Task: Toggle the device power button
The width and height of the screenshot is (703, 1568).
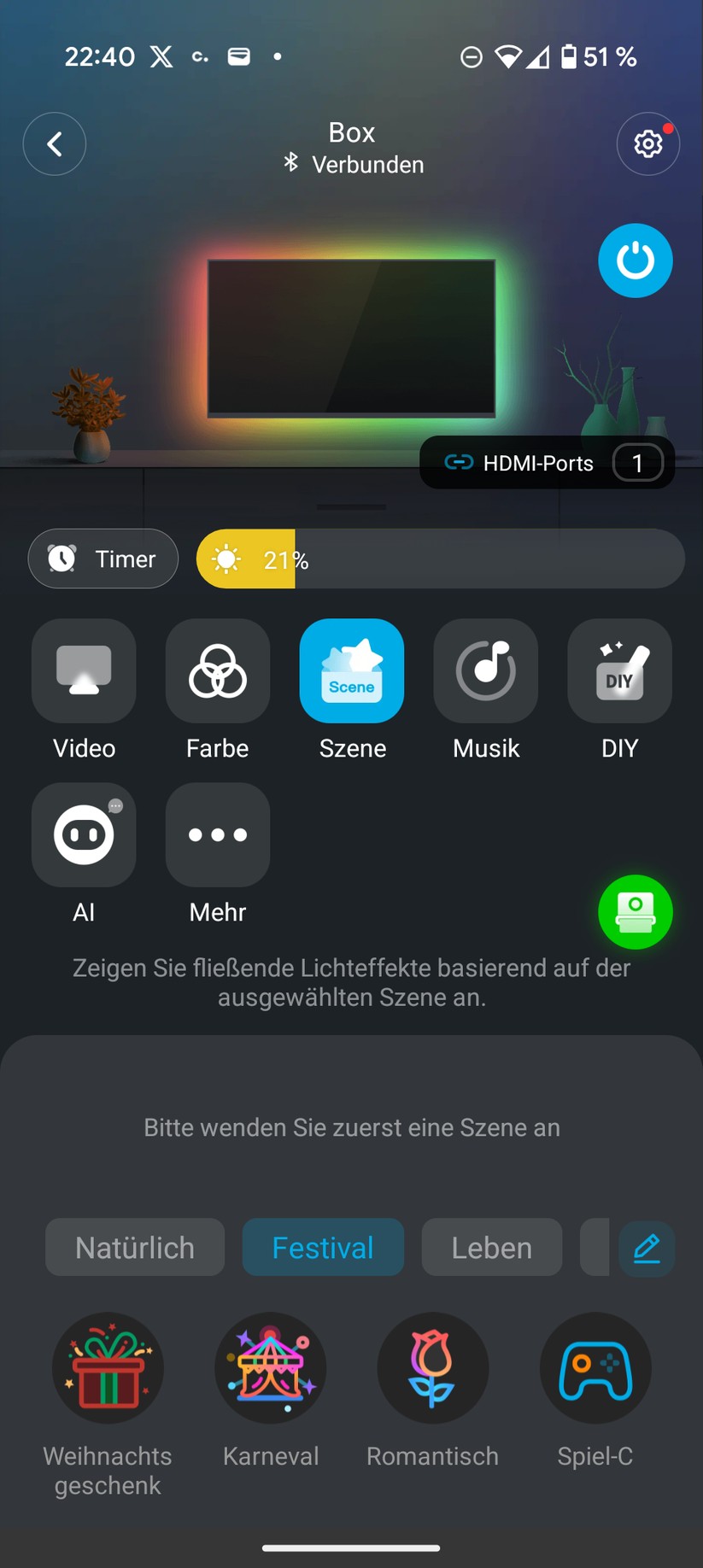Action: pos(636,260)
